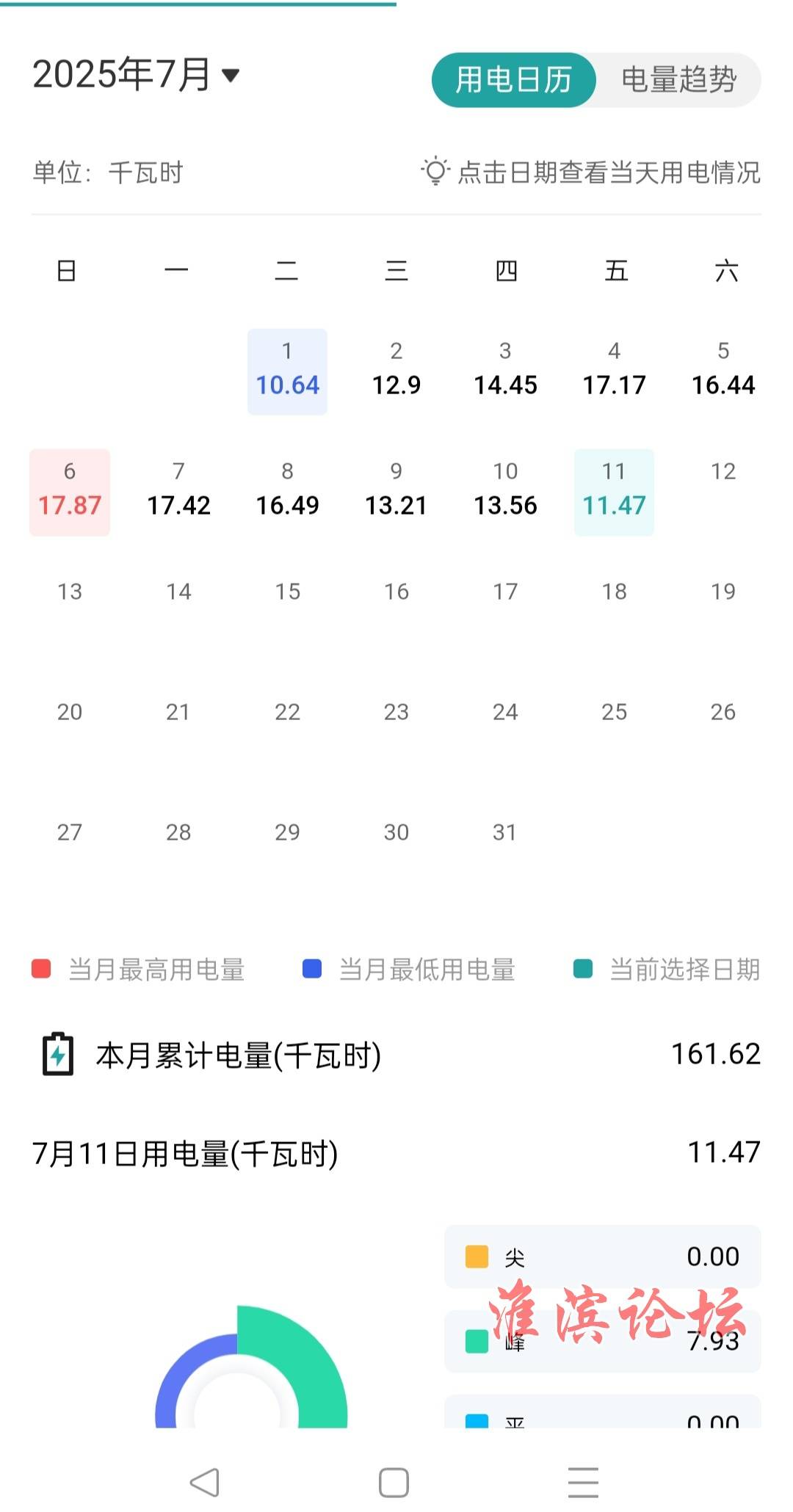Select July 1 showing 10.64
The image size is (793, 1512).
click(x=287, y=372)
